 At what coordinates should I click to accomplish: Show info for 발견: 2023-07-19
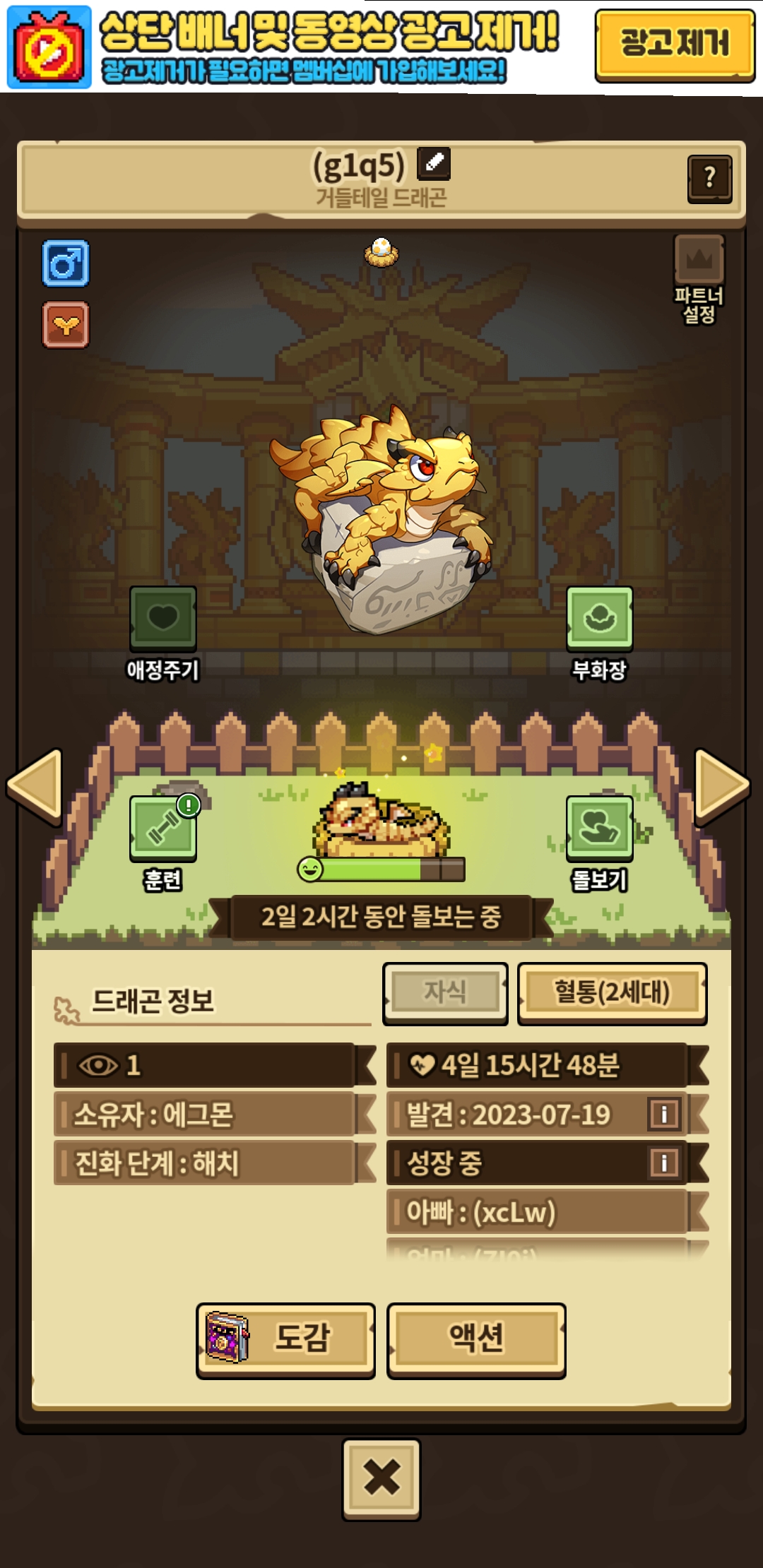coord(664,1114)
